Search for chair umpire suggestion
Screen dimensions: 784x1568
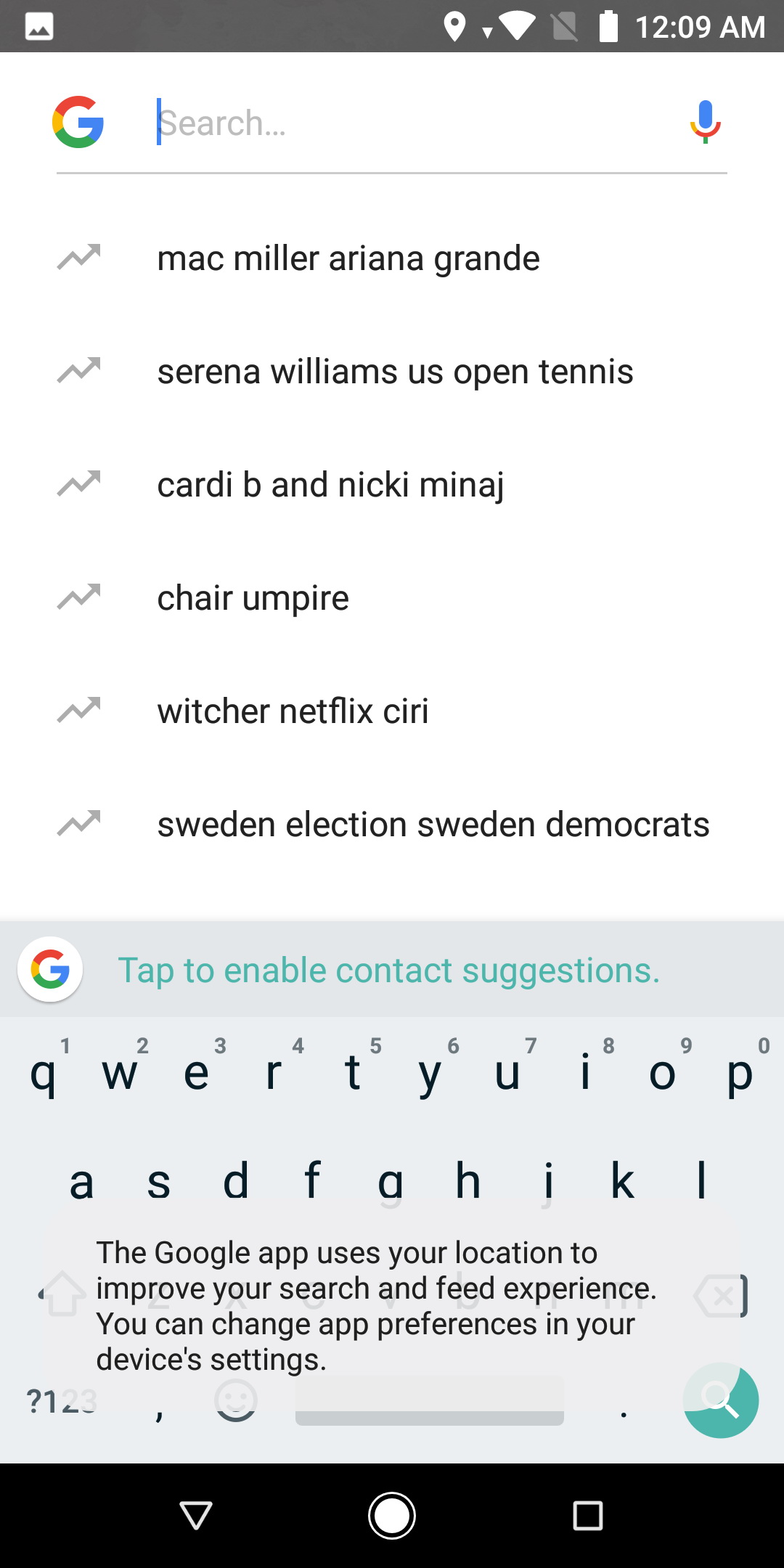[392, 598]
